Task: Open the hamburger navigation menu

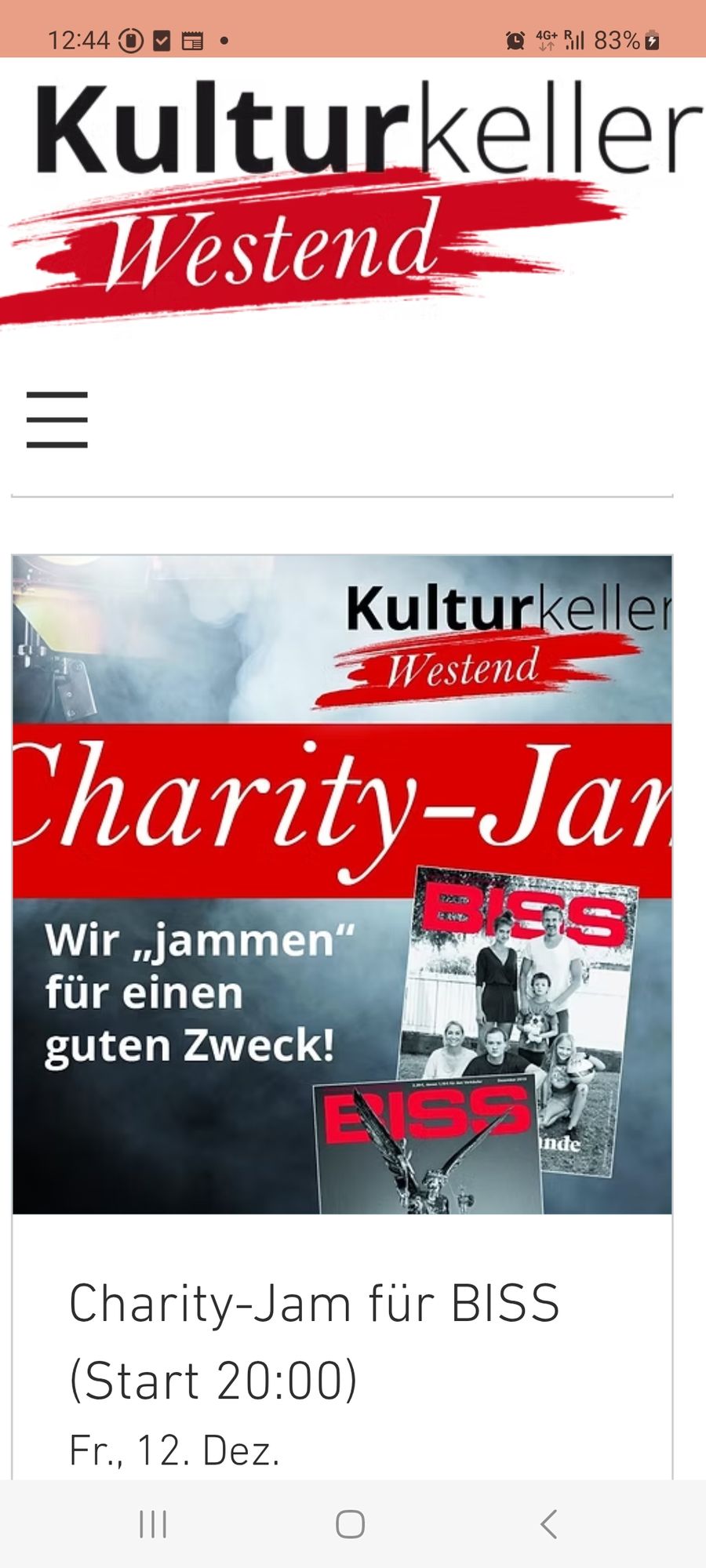Action: [x=56, y=419]
